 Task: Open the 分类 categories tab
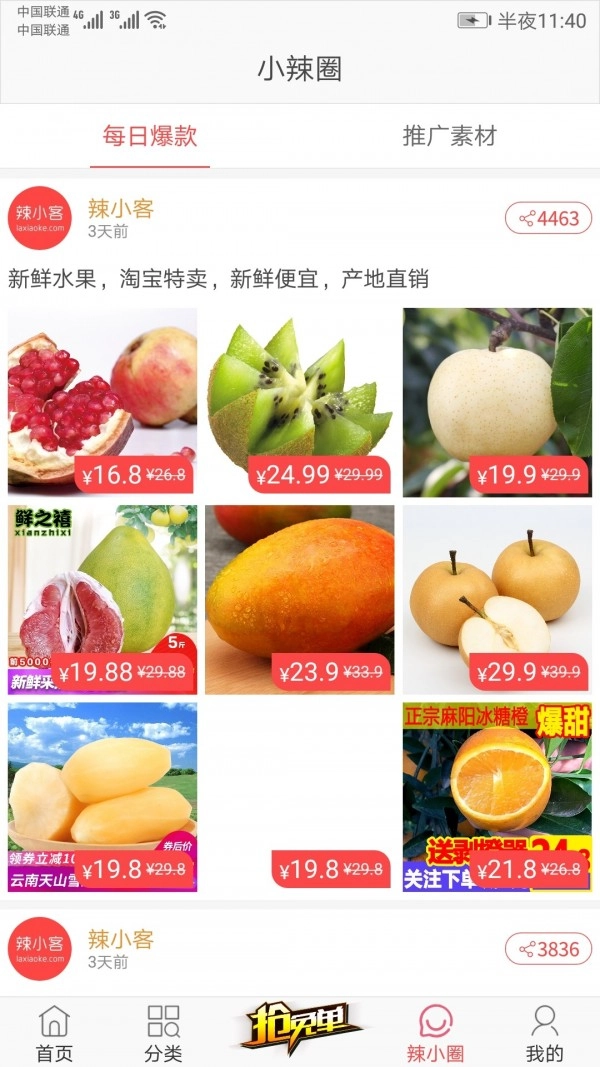(x=163, y=1033)
